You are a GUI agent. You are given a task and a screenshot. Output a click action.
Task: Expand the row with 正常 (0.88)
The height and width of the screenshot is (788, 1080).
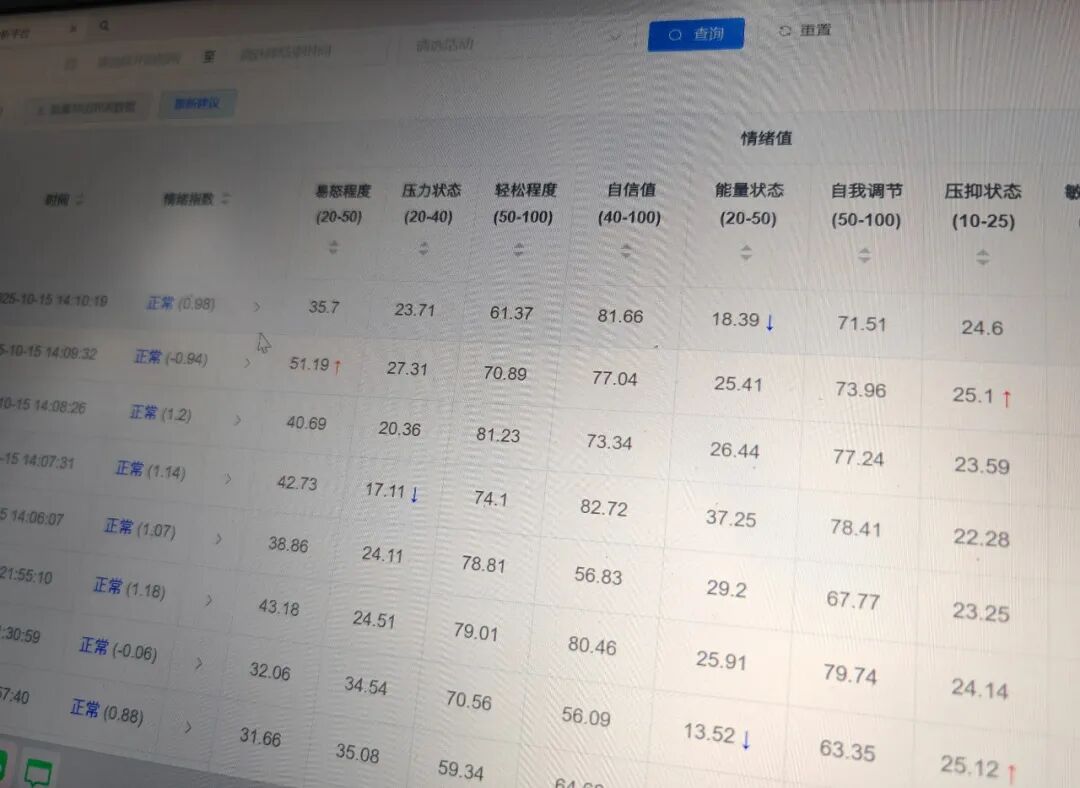tap(187, 727)
